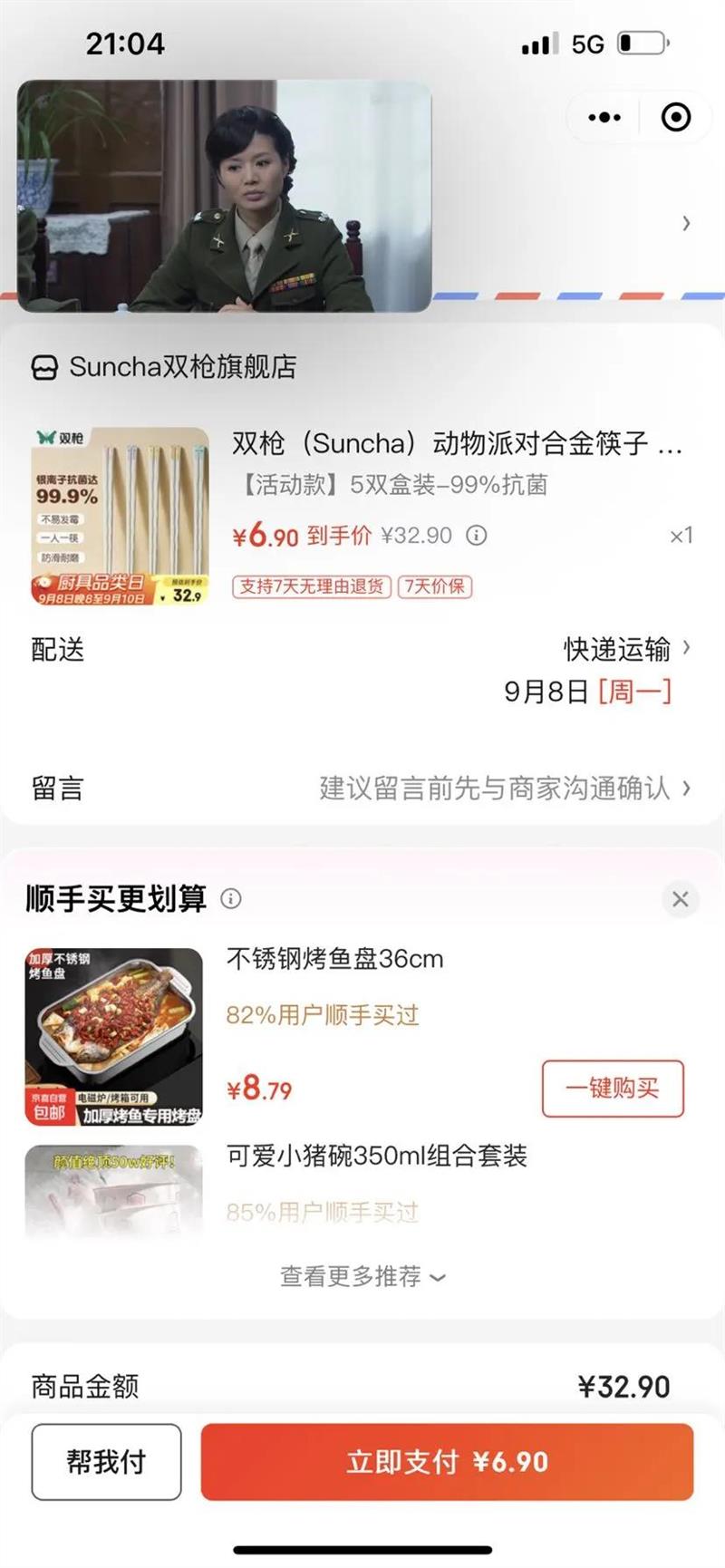Dismiss the 顺手买更划算 recommendations section

coord(680,899)
